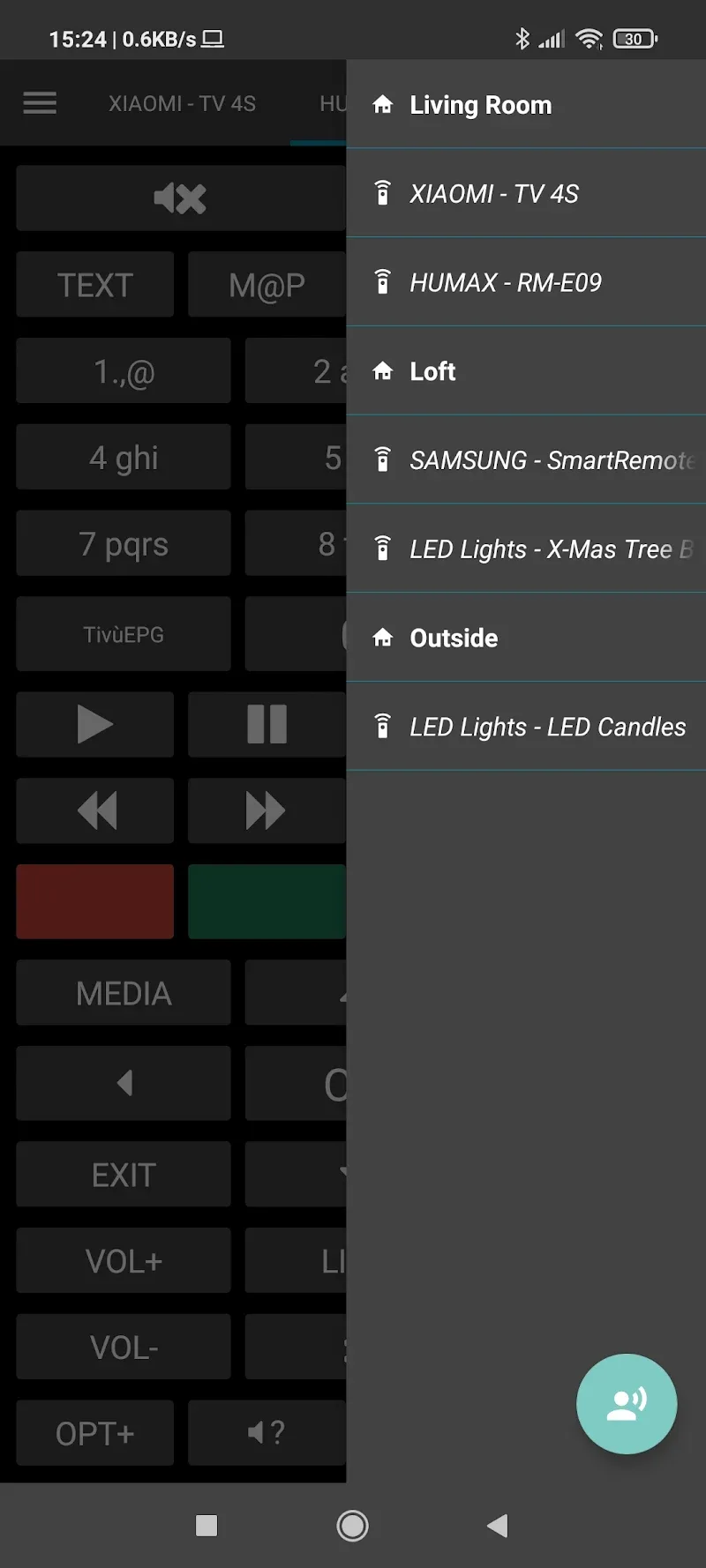Image resolution: width=706 pixels, height=1568 pixels.
Task: Tap the play button on the remote
Action: click(x=95, y=725)
